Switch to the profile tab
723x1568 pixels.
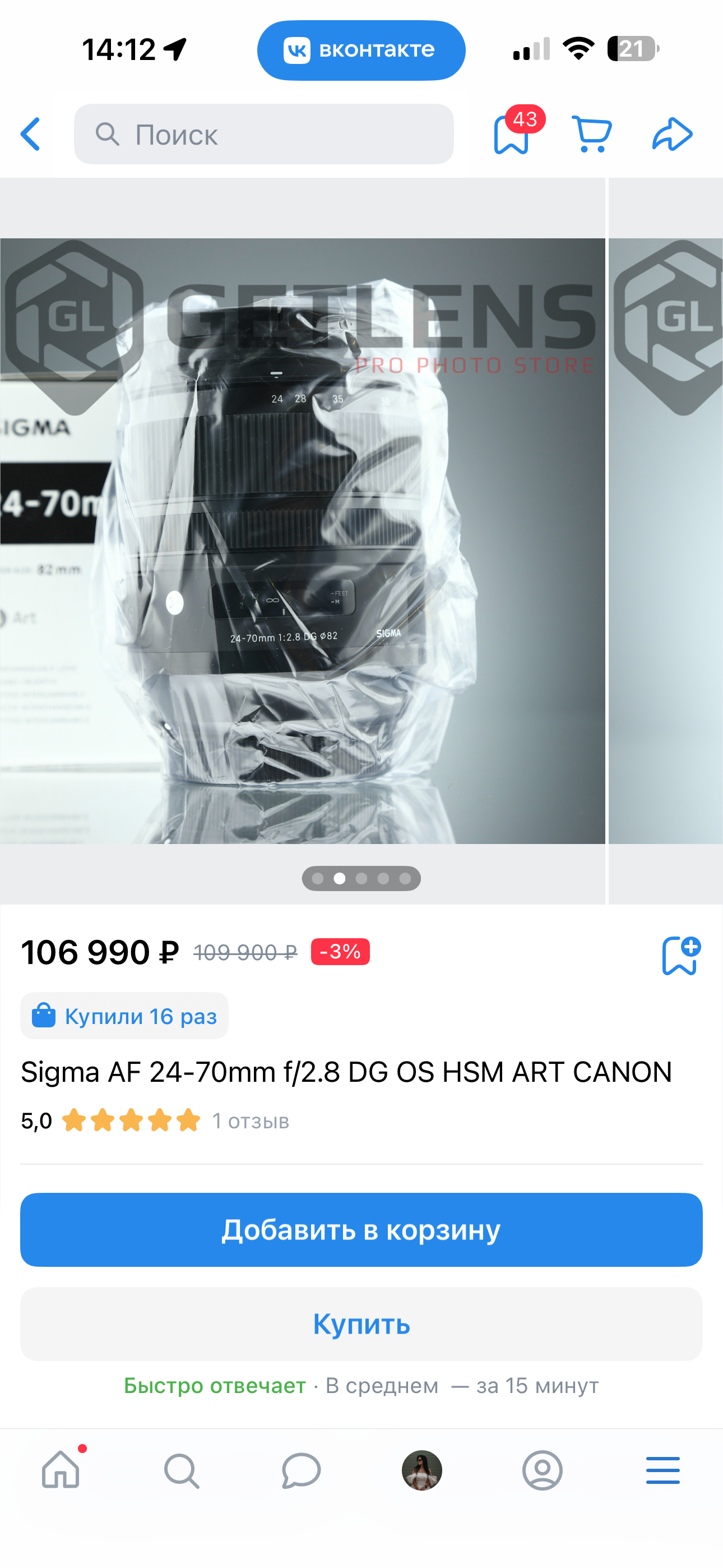click(x=543, y=1470)
